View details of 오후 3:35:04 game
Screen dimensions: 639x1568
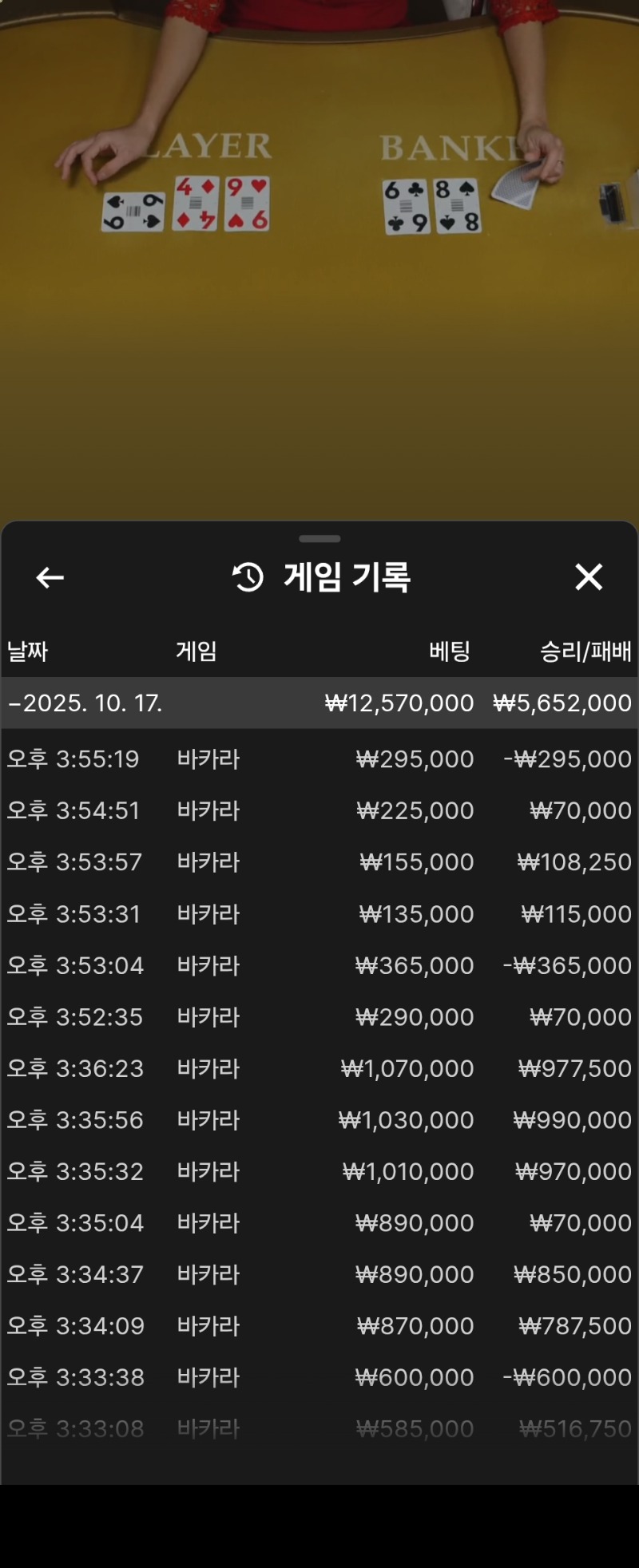click(319, 1223)
